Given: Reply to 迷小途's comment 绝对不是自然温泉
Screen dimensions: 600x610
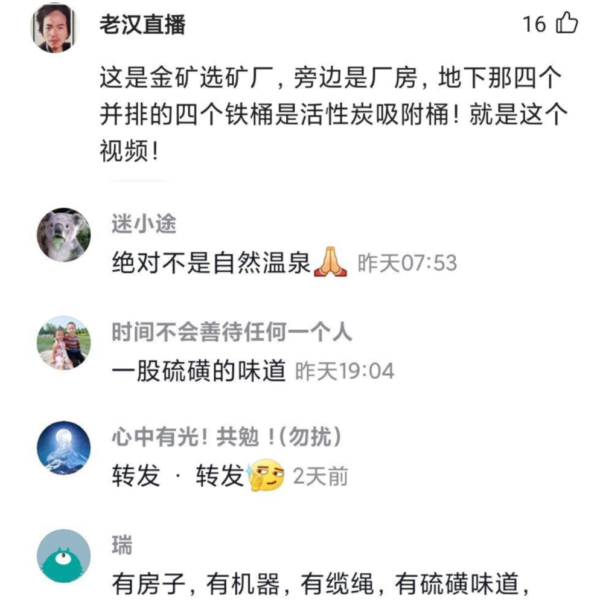Looking at the screenshot, I should coord(217,264).
